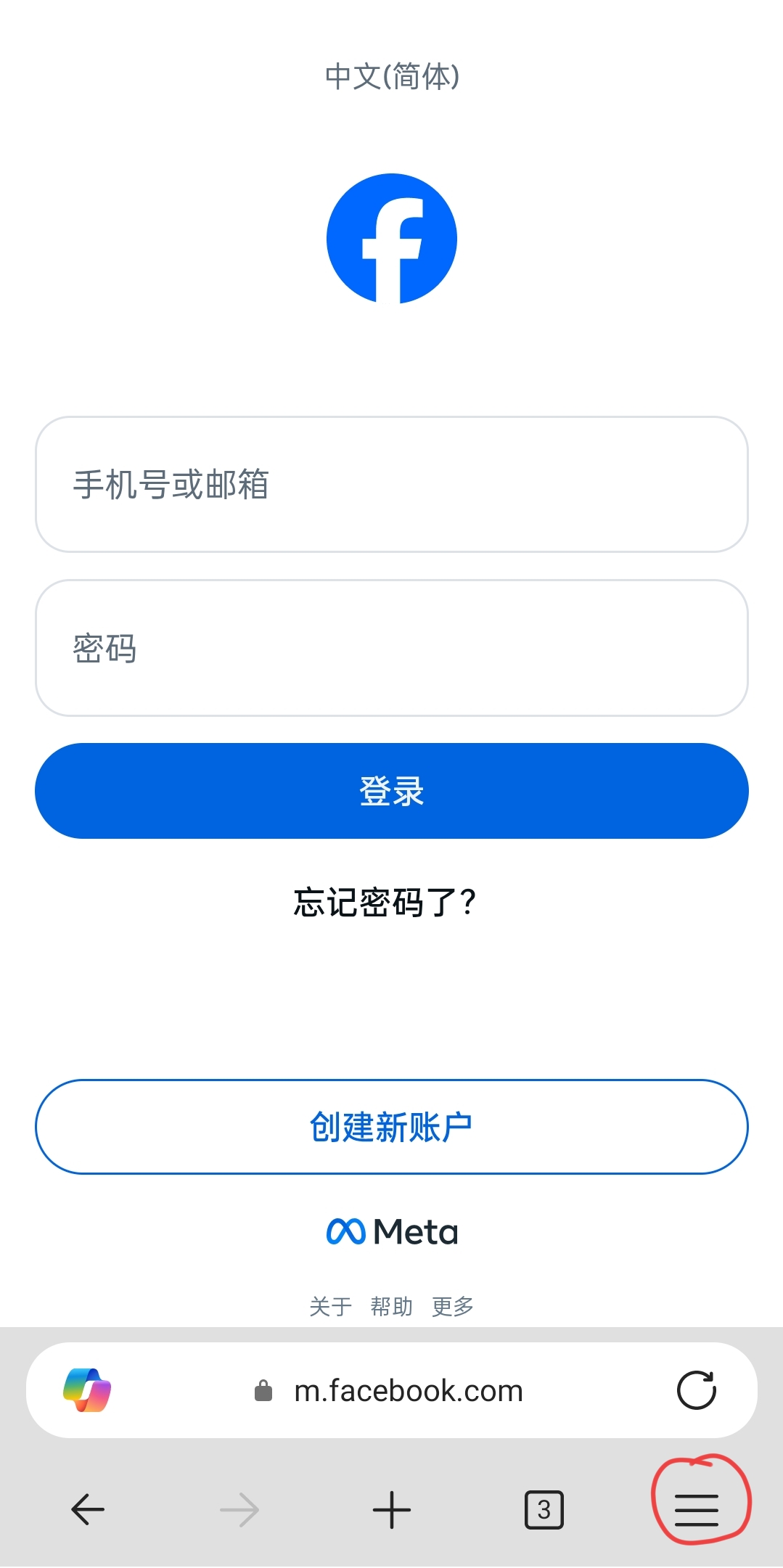This screenshot has height=1568, width=783.
Task: Tap 更多 at the page footer
Action: point(451,1305)
